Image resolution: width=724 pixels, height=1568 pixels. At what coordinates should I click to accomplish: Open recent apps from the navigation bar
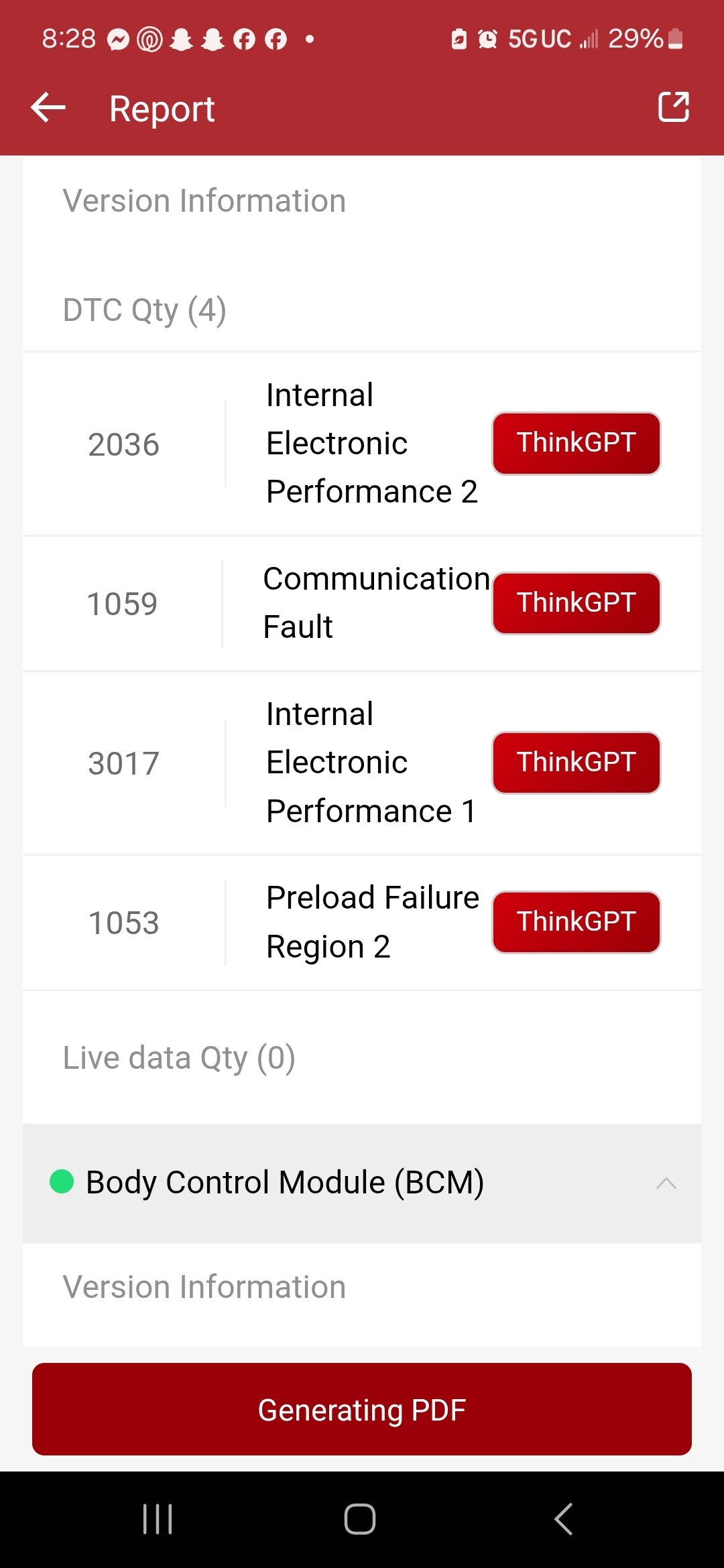(158, 1519)
